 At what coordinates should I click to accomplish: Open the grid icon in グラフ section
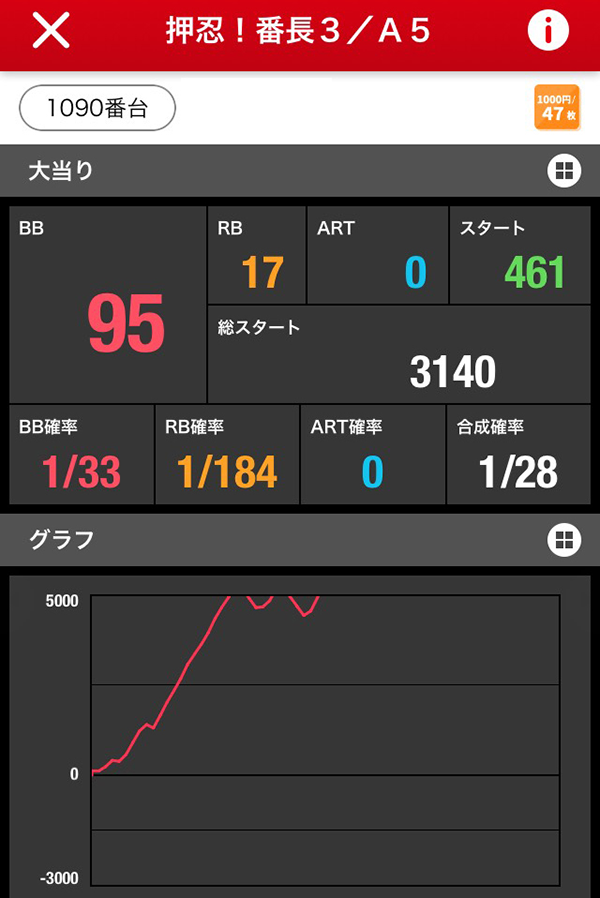click(x=564, y=540)
